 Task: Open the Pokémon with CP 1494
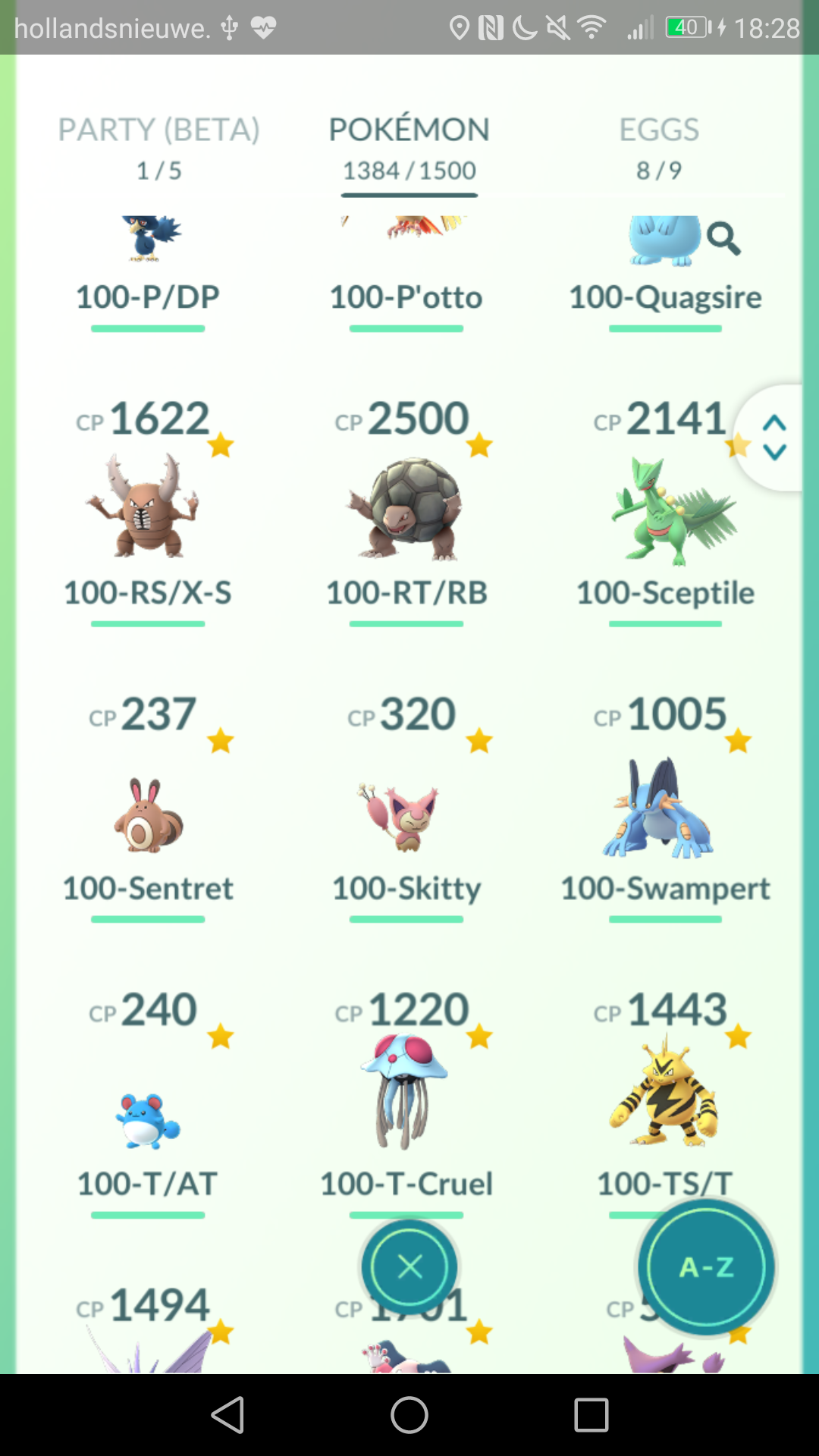(148, 1327)
